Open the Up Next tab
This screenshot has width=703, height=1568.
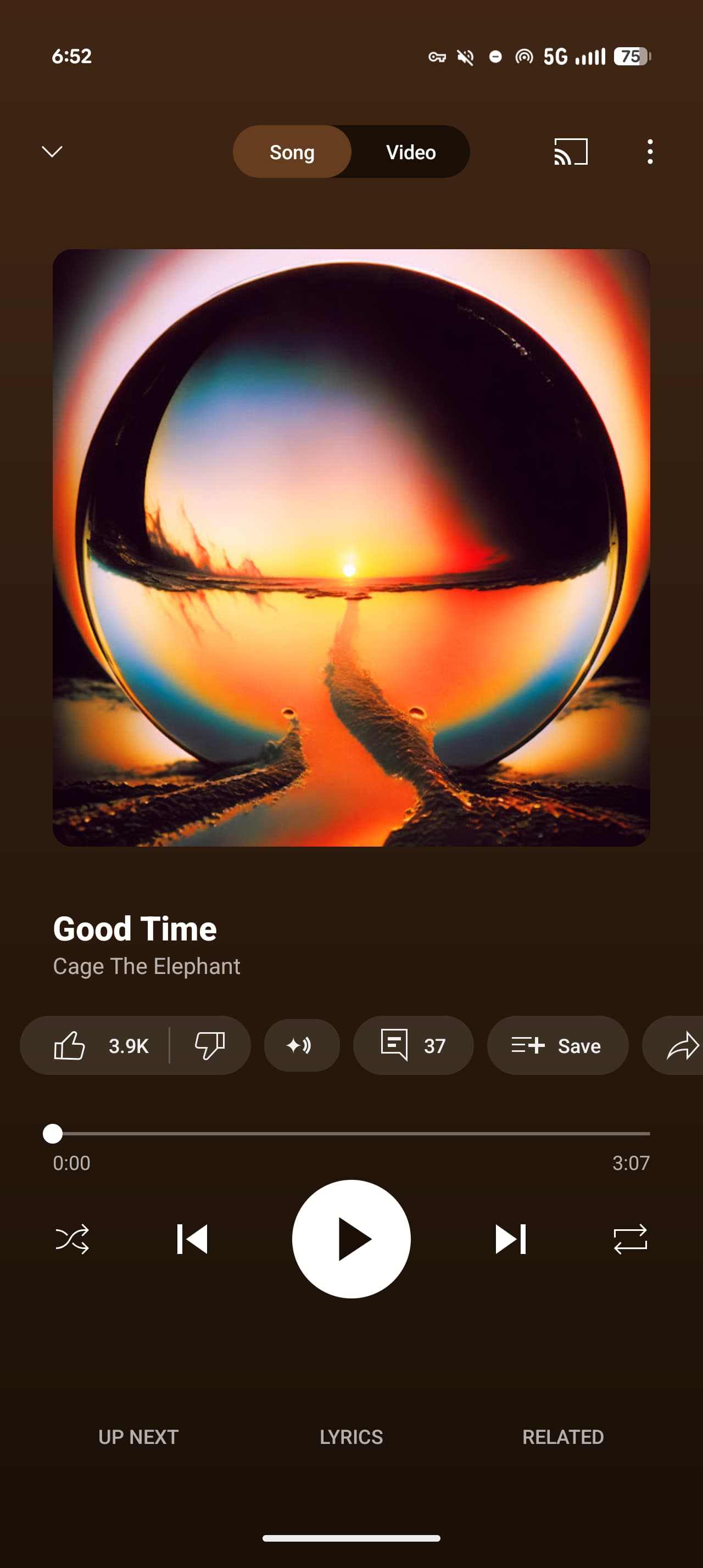138,1437
